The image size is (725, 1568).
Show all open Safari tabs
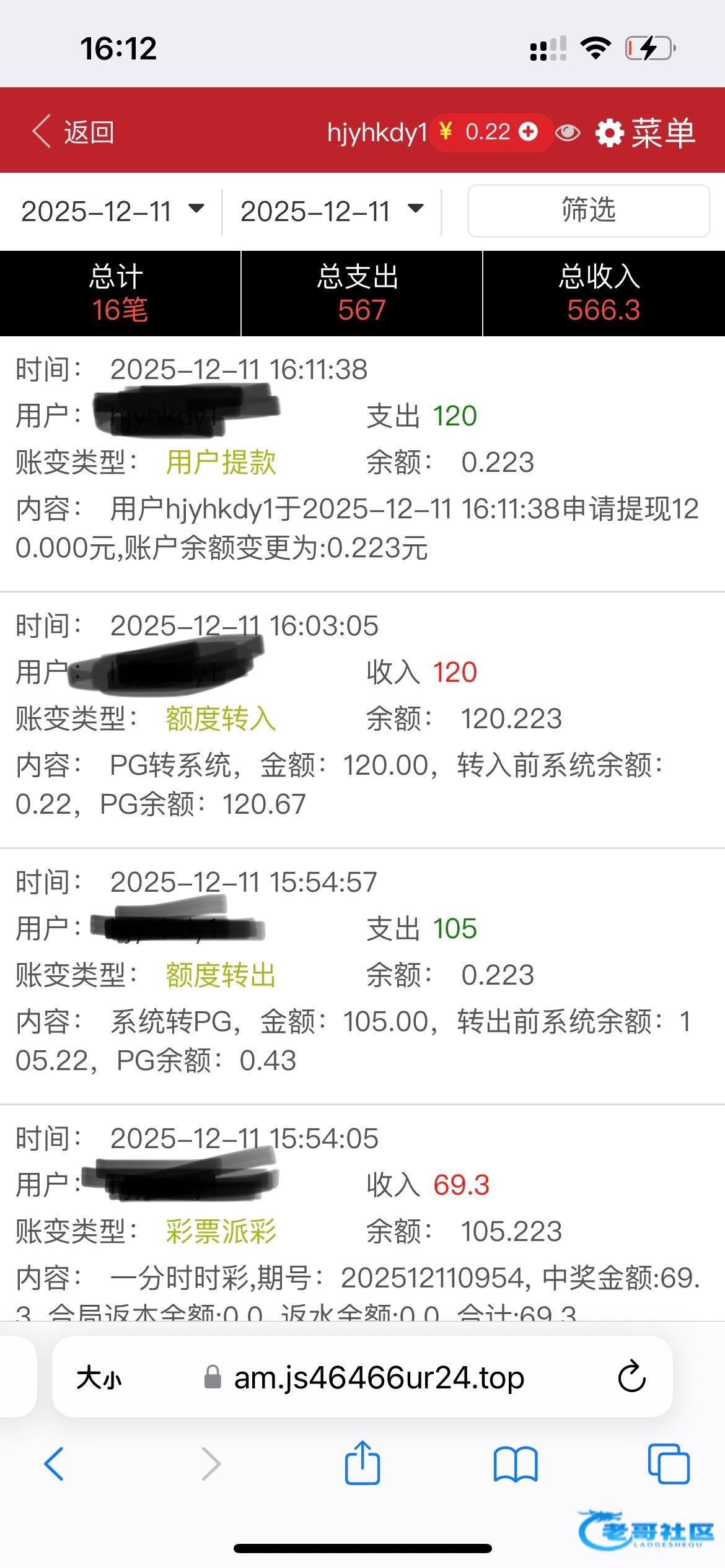pyautogui.click(x=668, y=1464)
